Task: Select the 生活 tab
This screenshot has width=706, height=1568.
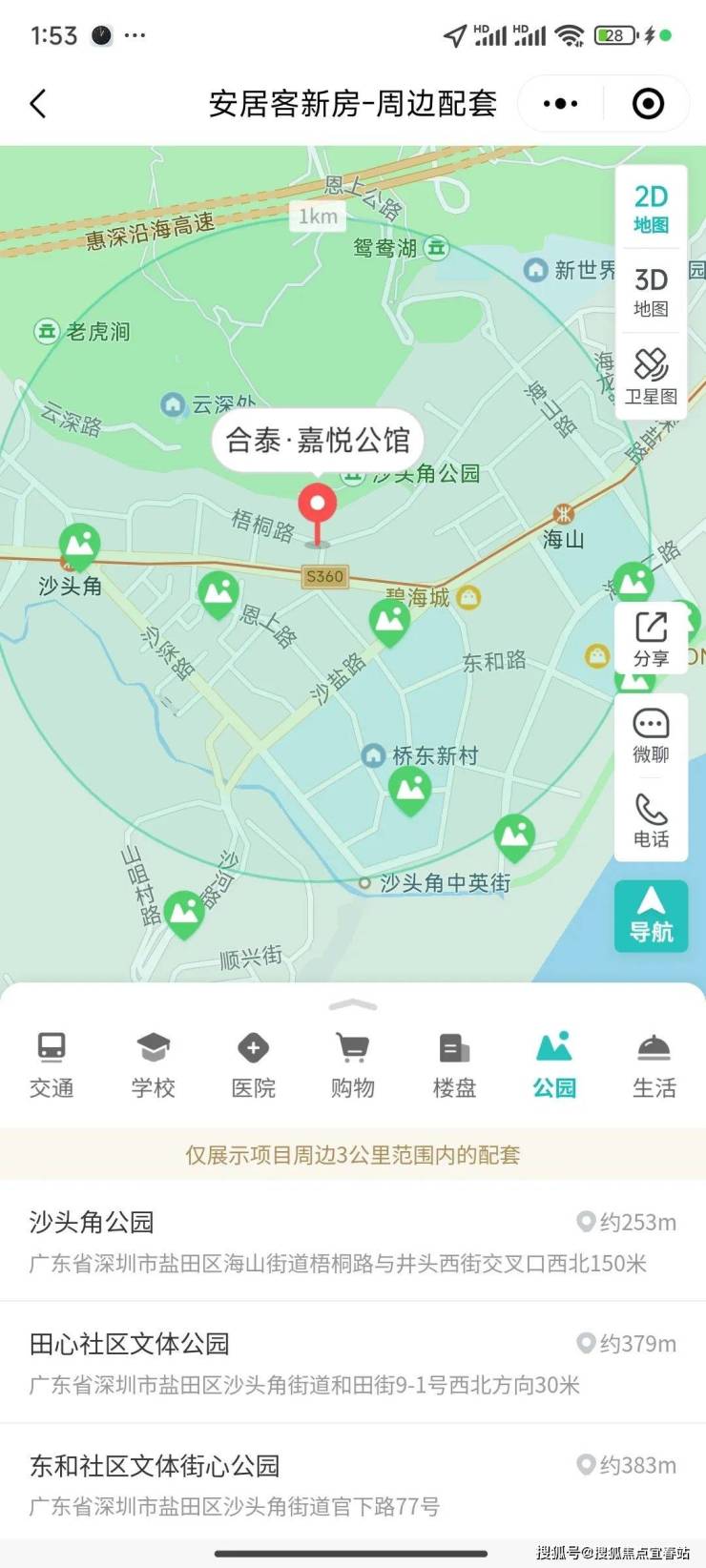Action: click(x=654, y=1064)
